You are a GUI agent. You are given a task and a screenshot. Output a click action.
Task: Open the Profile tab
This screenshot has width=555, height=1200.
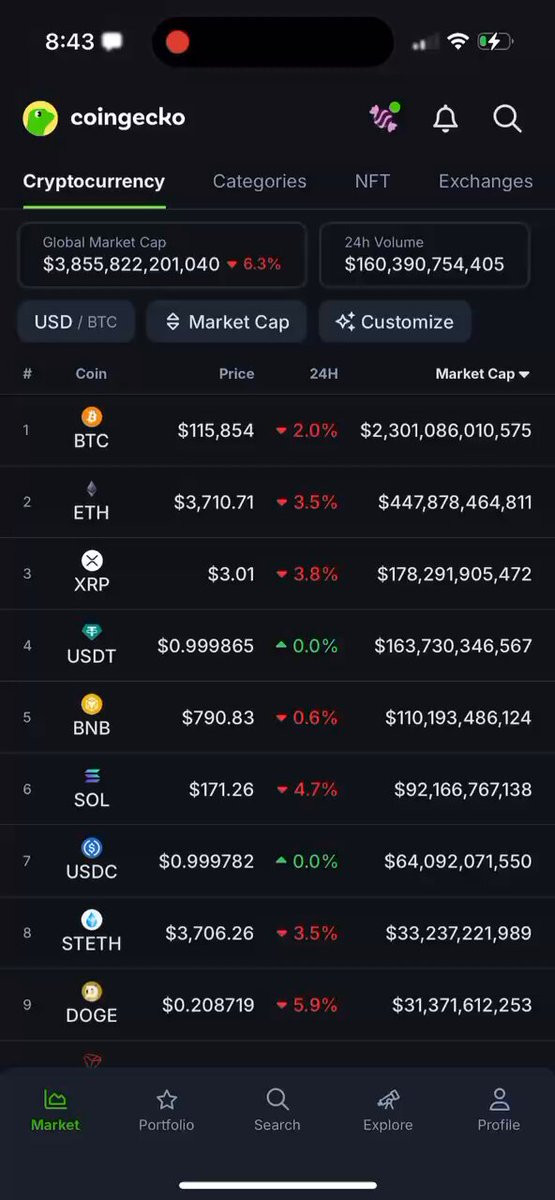pyautogui.click(x=499, y=1110)
